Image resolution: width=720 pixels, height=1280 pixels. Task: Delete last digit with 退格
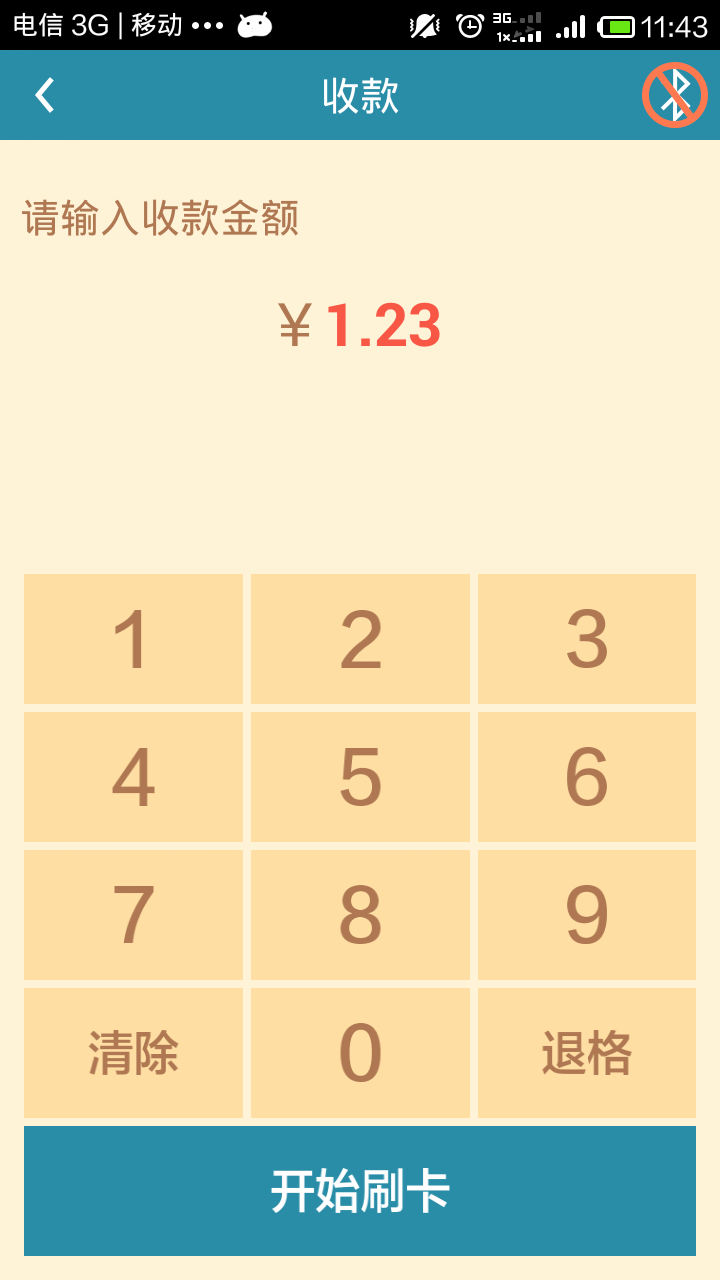pyautogui.click(x=587, y=1053)
